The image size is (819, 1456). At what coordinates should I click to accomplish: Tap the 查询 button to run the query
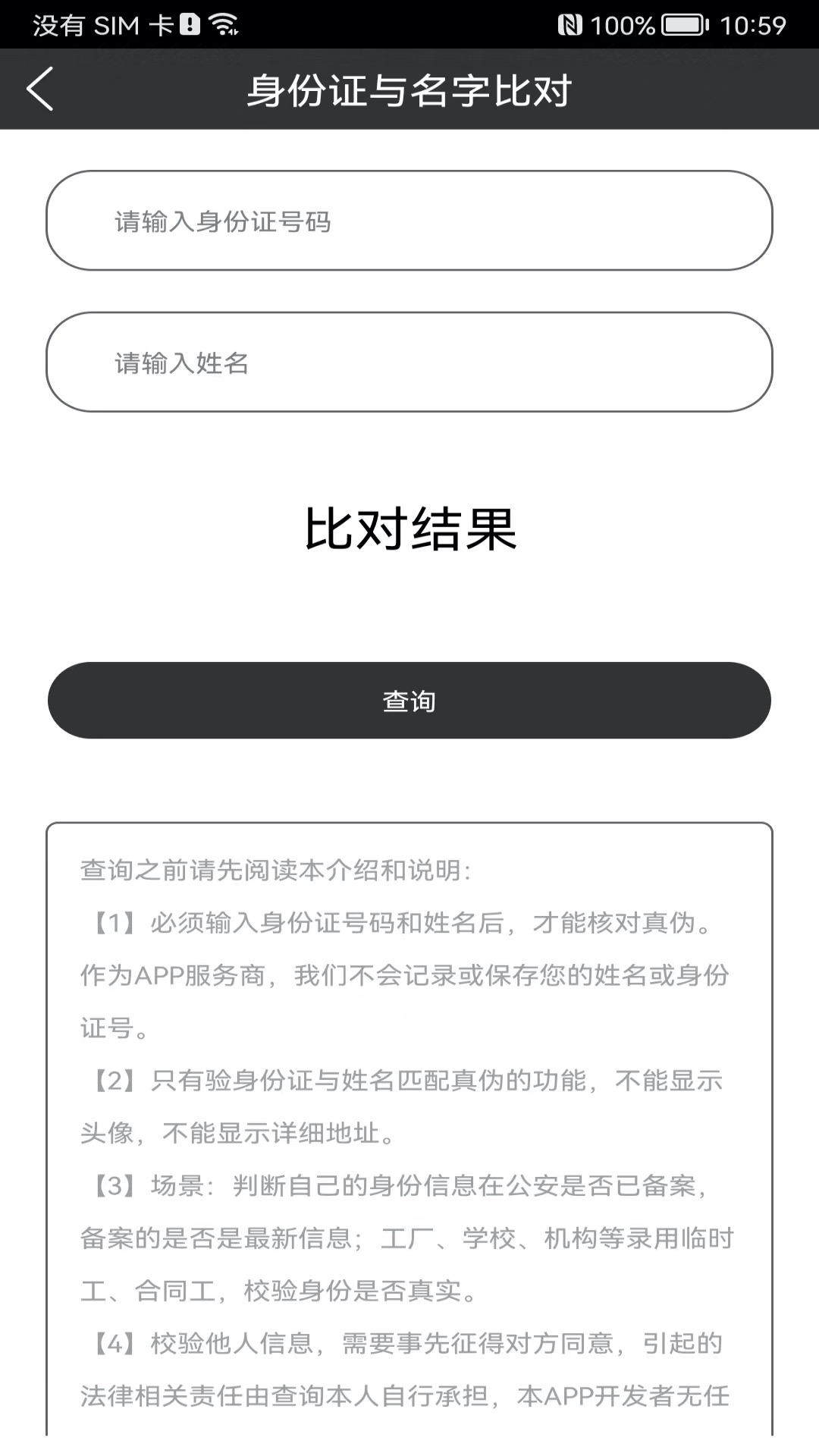[x=409, y=701]
